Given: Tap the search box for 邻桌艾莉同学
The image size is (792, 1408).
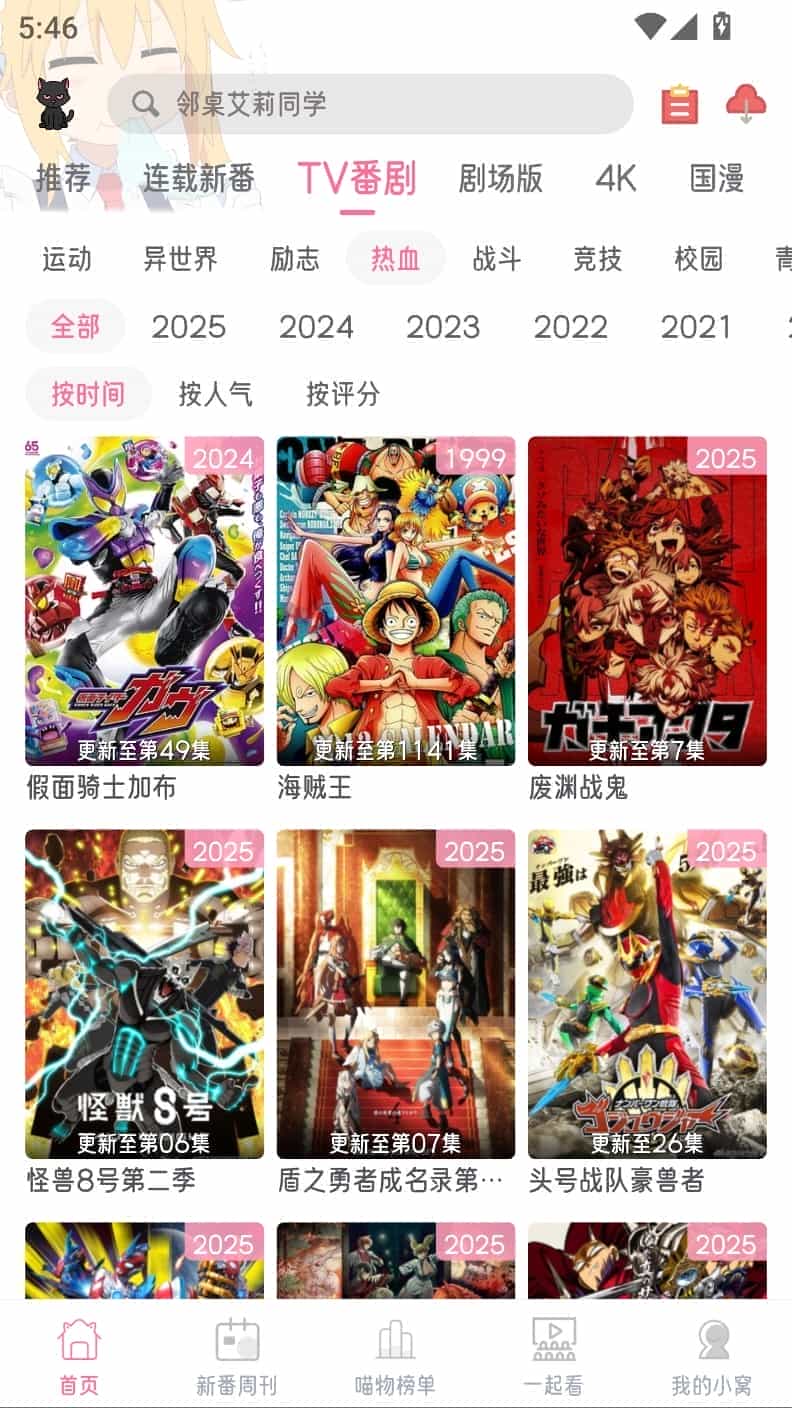Looking at the screenshot, I should coord(370,104).
